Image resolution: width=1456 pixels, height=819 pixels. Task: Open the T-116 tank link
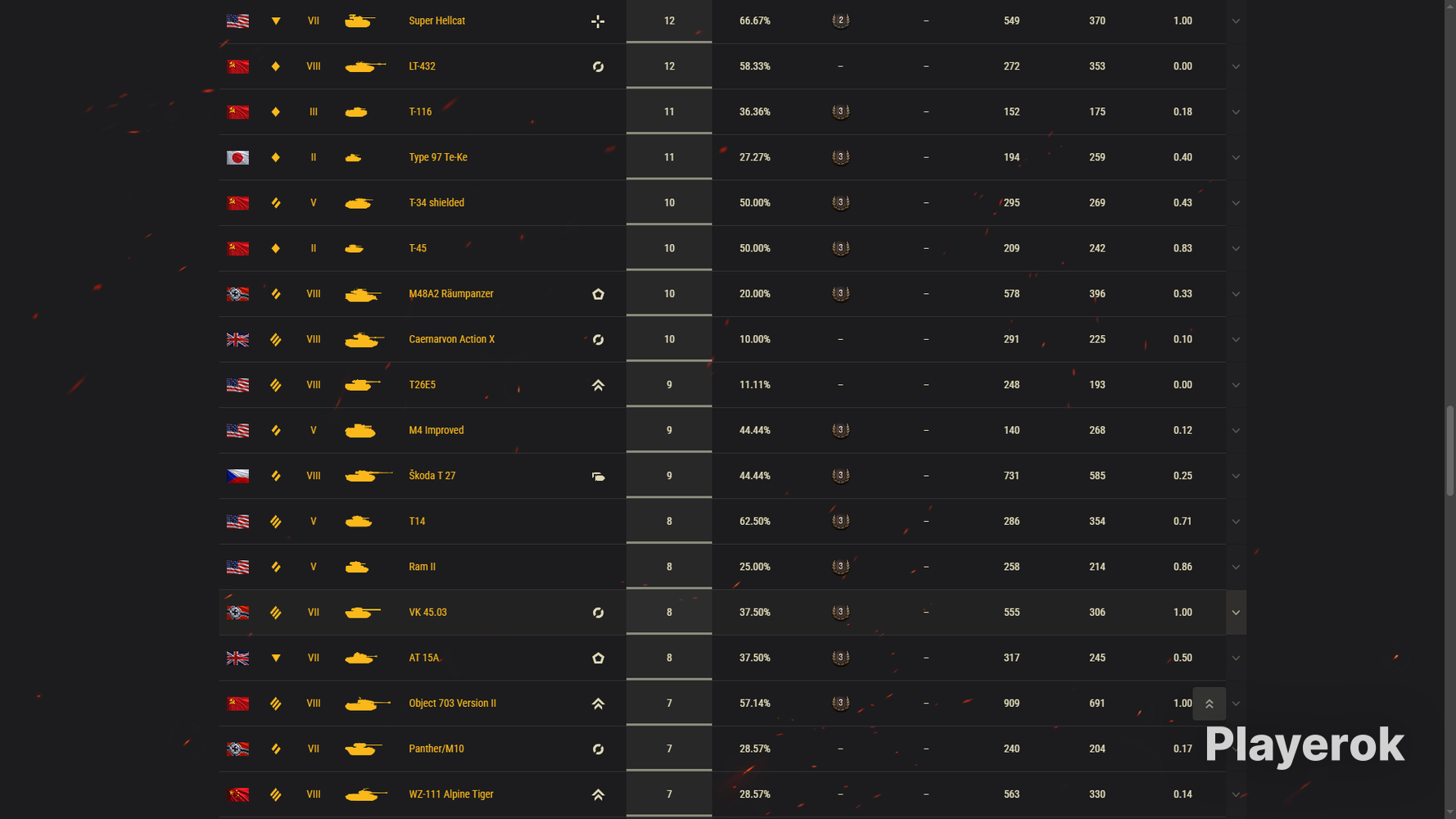420,112
